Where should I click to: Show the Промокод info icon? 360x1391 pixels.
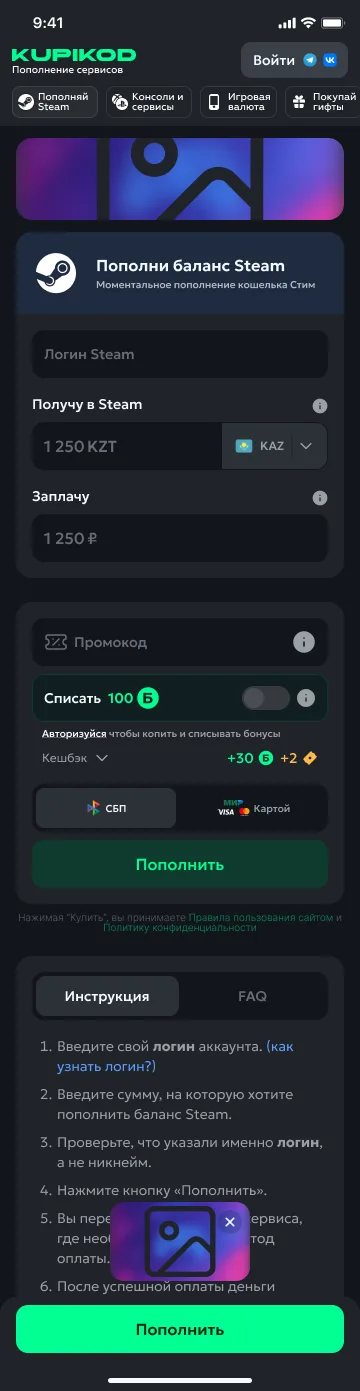304,642
